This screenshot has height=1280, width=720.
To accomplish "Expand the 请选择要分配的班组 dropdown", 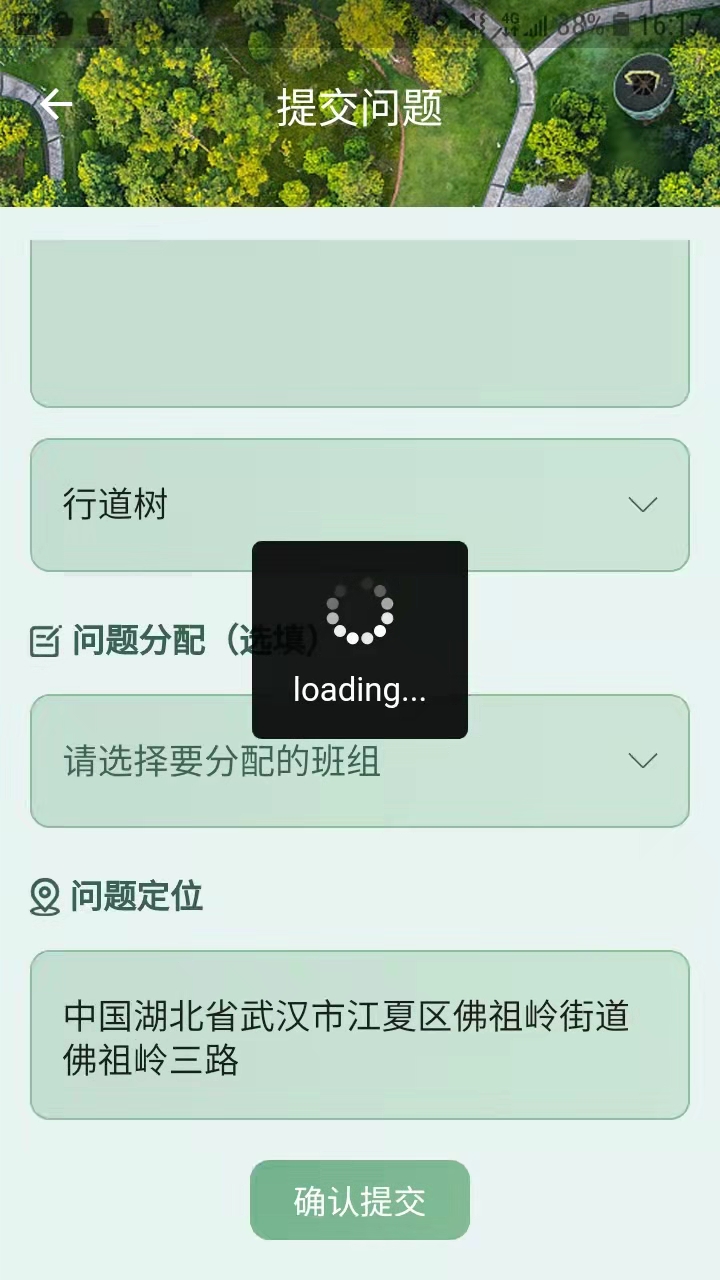I will 360,761.
